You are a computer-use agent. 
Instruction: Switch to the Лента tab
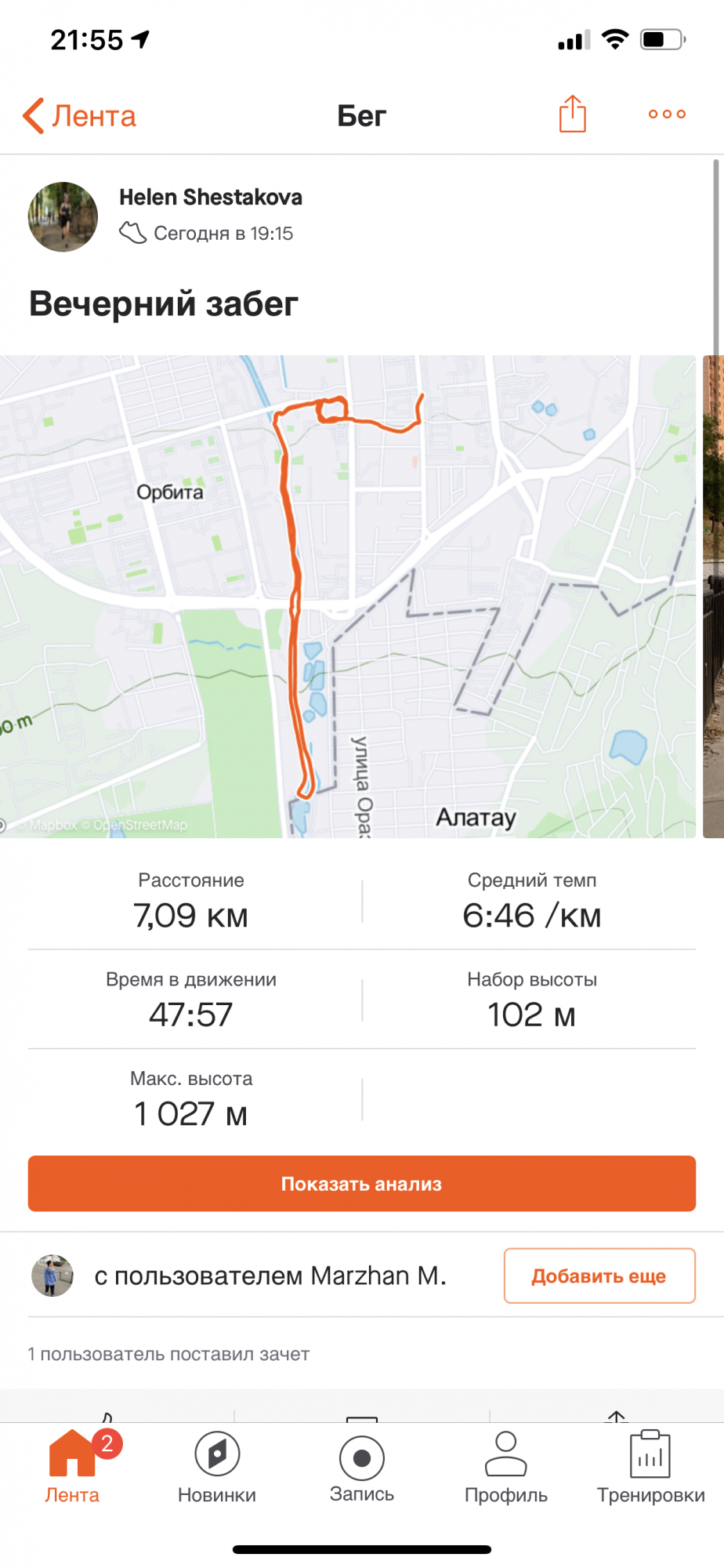pyautogui.click(x=72, y=1466)
